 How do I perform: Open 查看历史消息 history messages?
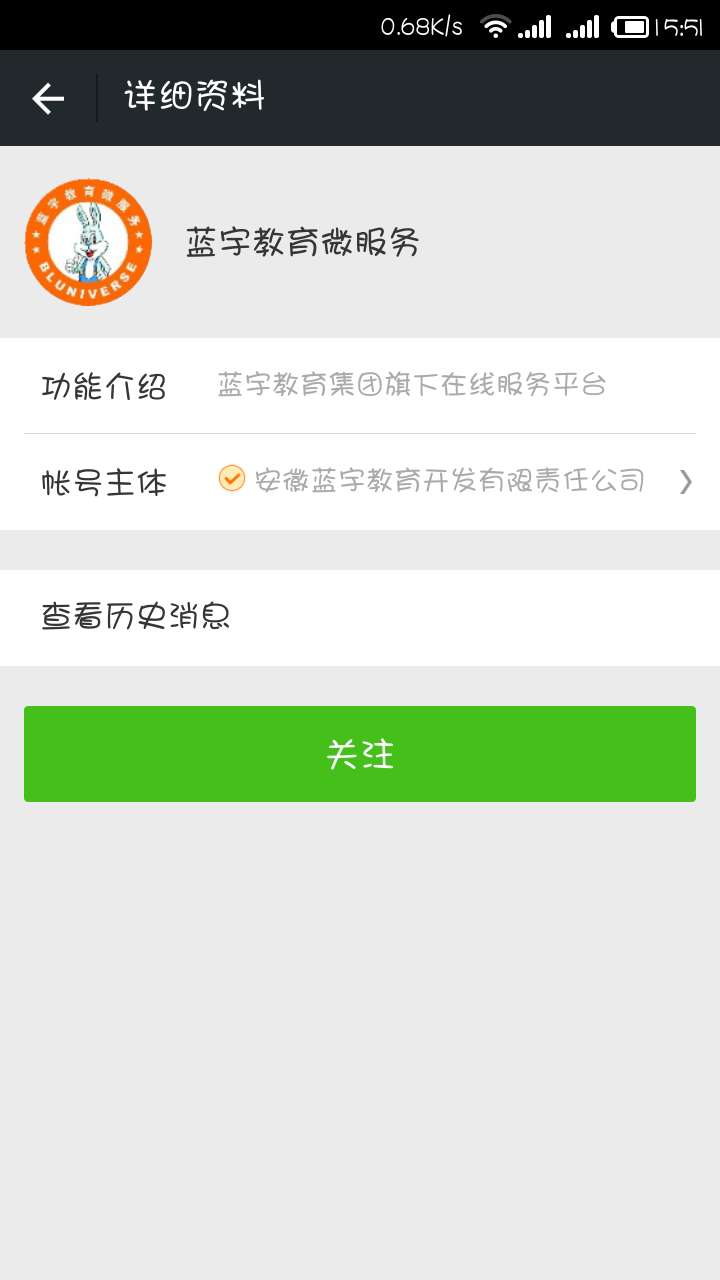point(360,617)
